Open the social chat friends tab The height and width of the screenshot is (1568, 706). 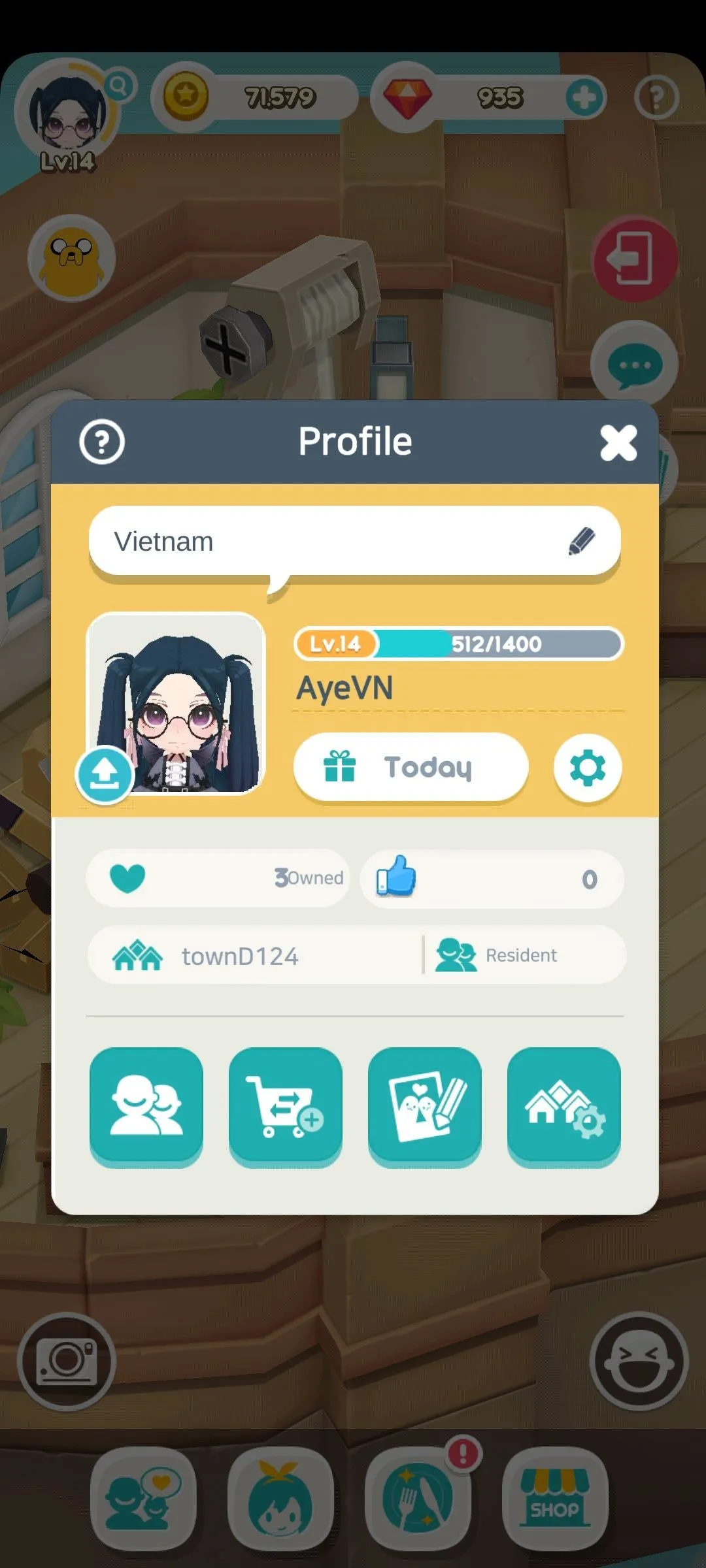pos(143,1499)
